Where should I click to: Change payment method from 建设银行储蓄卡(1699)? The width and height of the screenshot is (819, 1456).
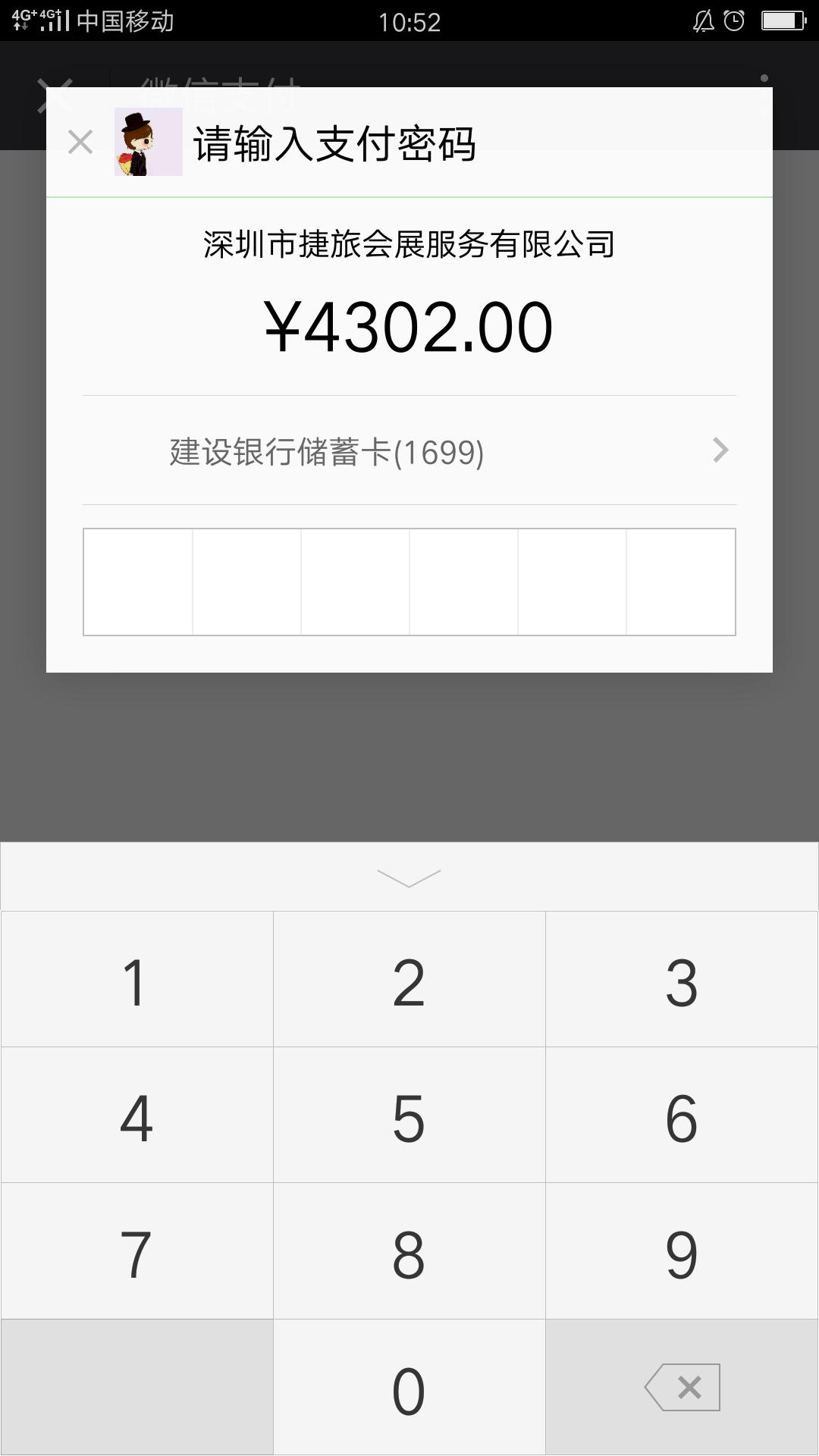click(x=409, y=451)
